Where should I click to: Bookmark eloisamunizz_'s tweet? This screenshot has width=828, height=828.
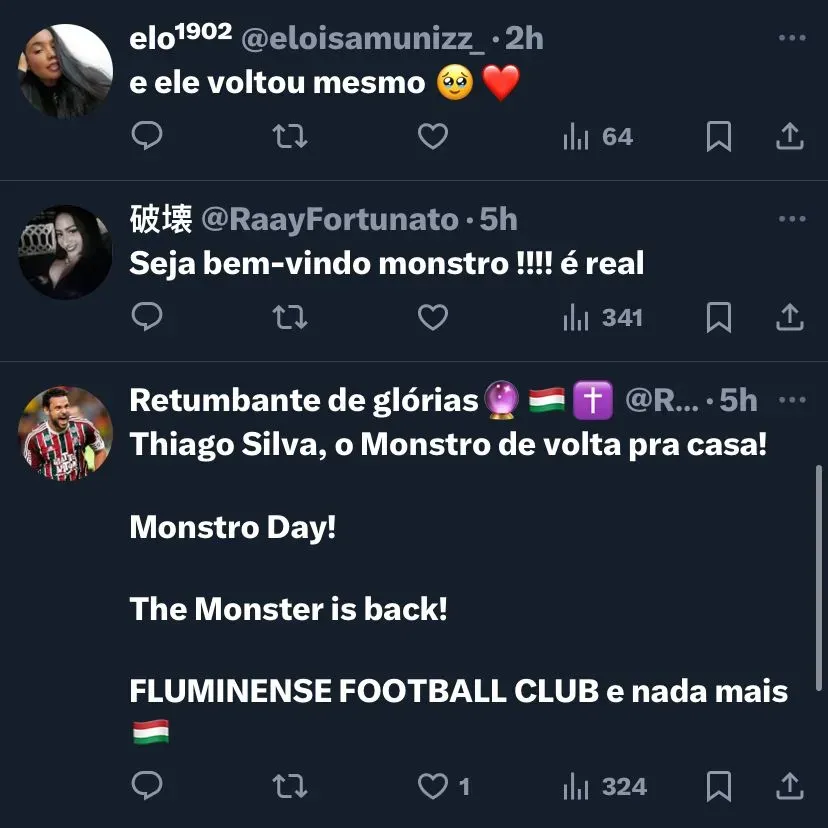point(718,136)
